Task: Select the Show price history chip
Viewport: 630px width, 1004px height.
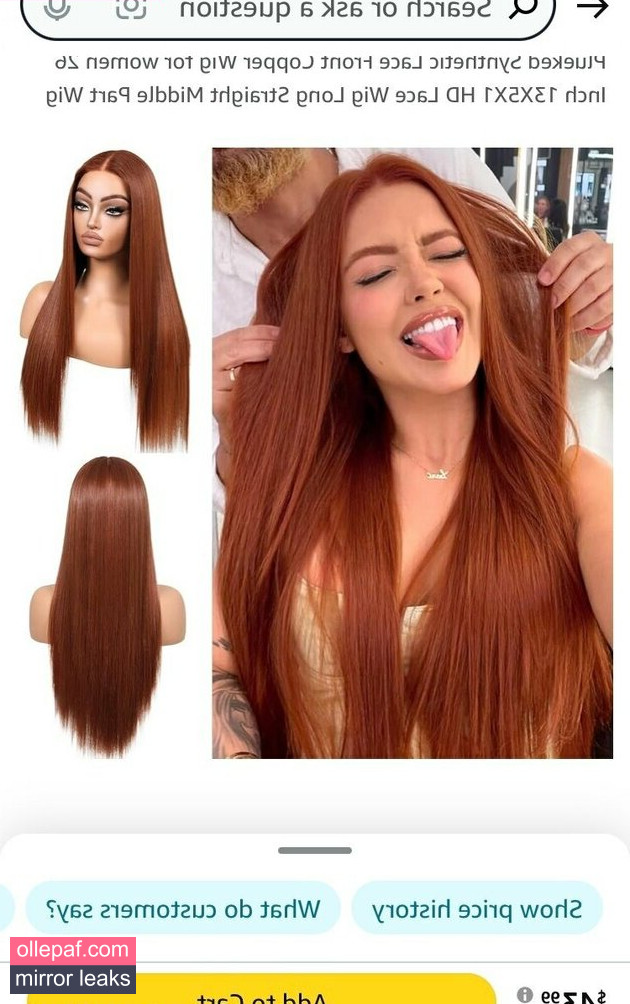Action: click(477, 908)
